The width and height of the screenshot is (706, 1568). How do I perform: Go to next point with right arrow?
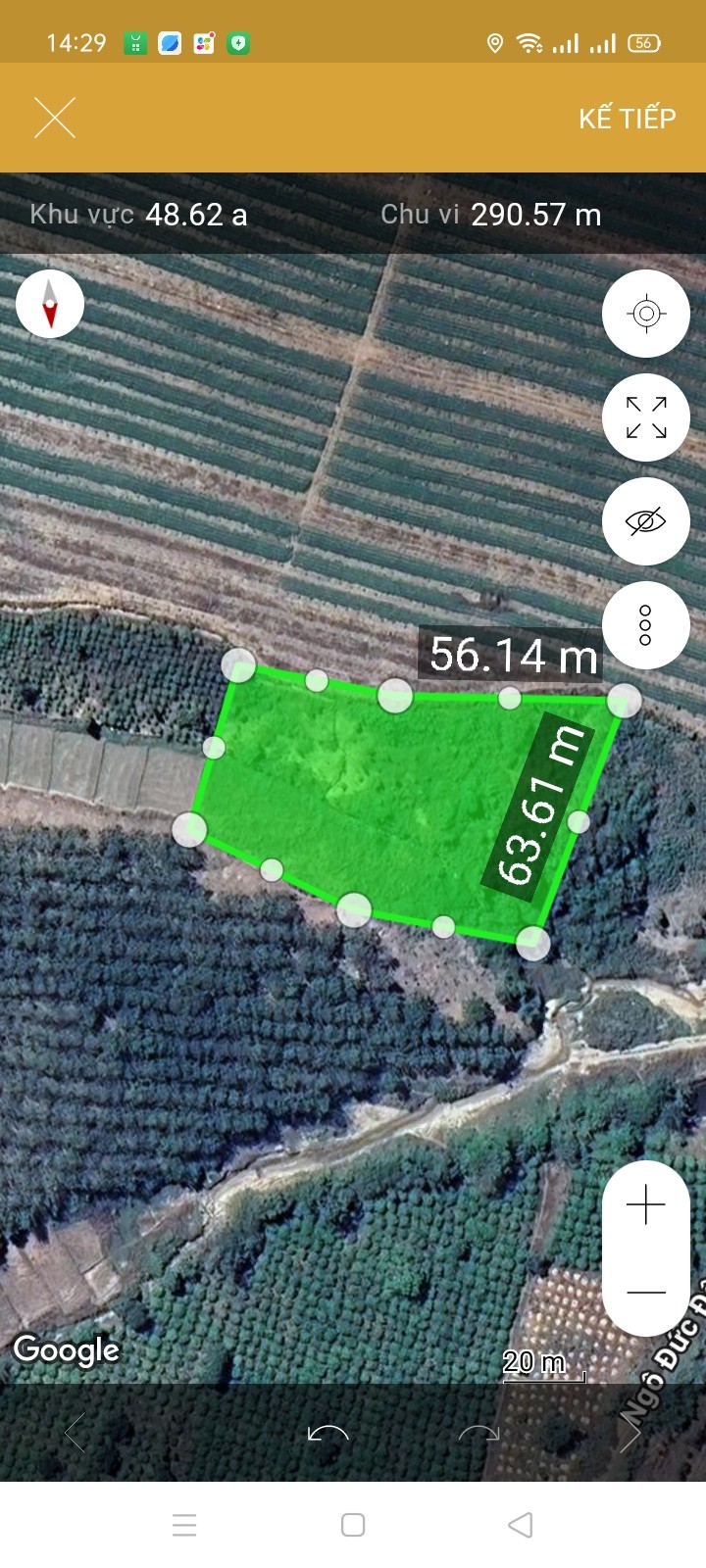(630, 1432)
